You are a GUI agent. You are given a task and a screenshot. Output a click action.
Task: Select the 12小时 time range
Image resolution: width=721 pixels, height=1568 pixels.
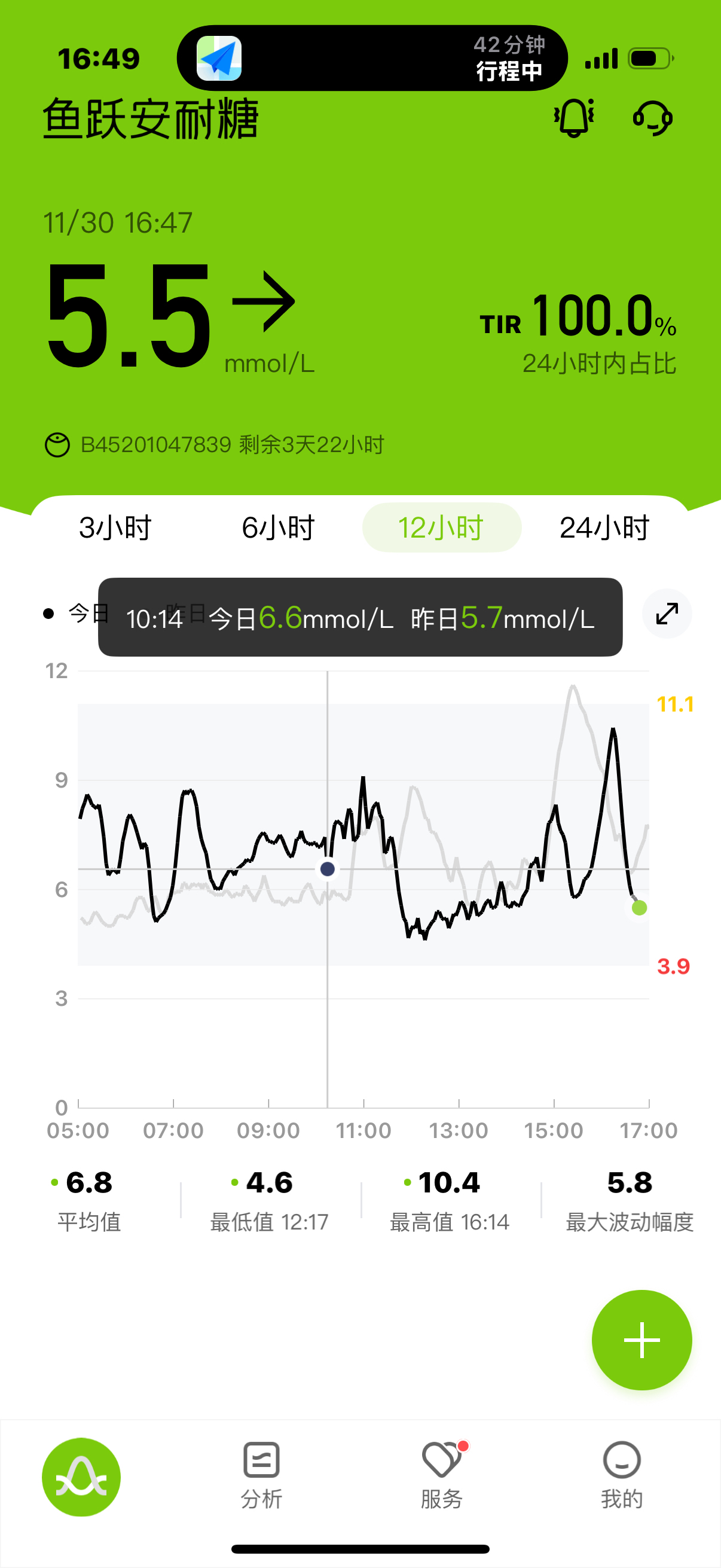pos(441,527)
